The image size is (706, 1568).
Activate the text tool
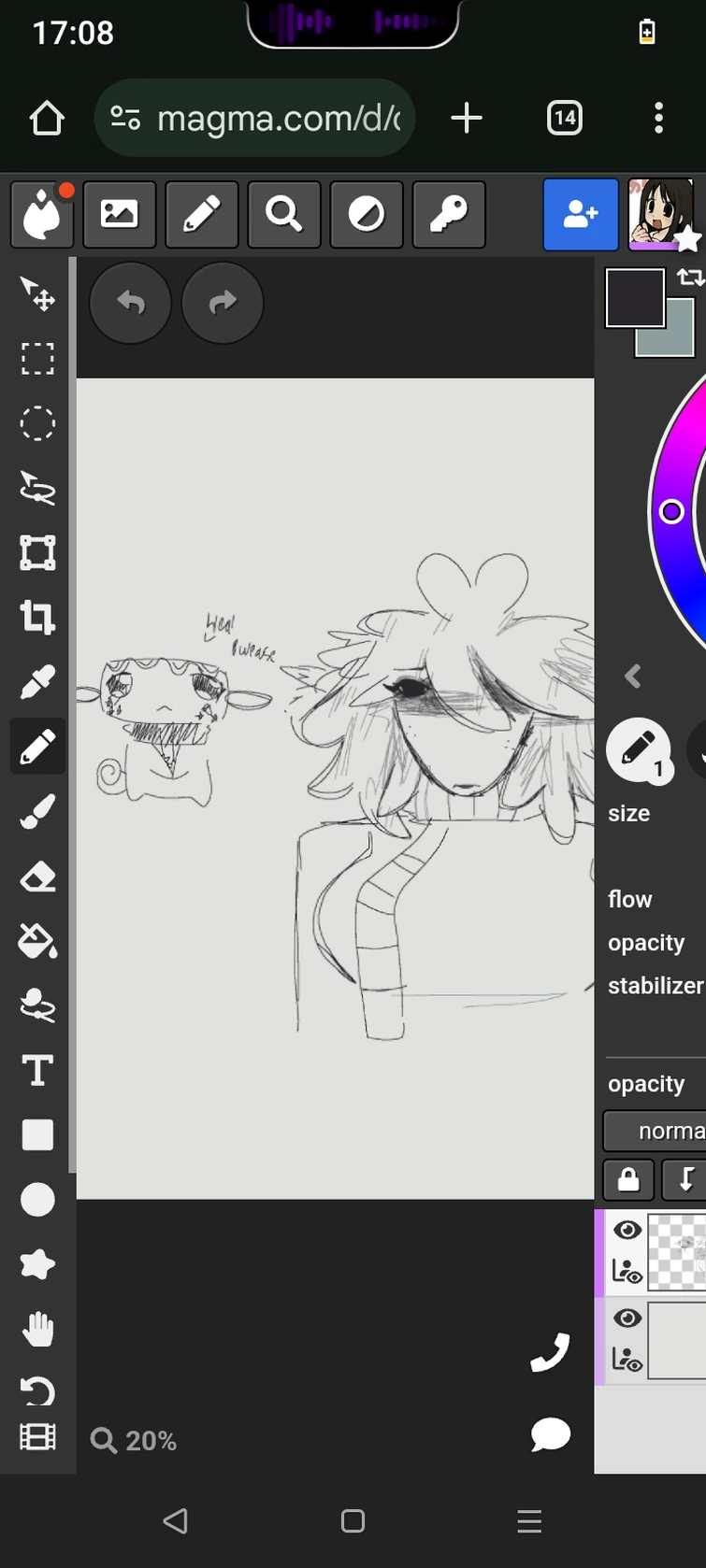click(x=37, y=1071)
